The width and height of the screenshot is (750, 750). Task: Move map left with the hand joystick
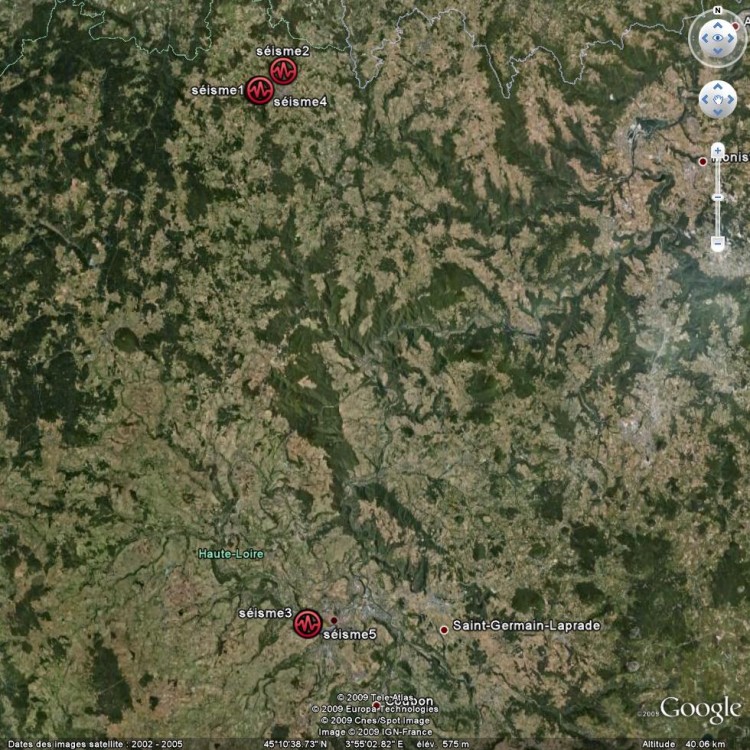(704, 99)
